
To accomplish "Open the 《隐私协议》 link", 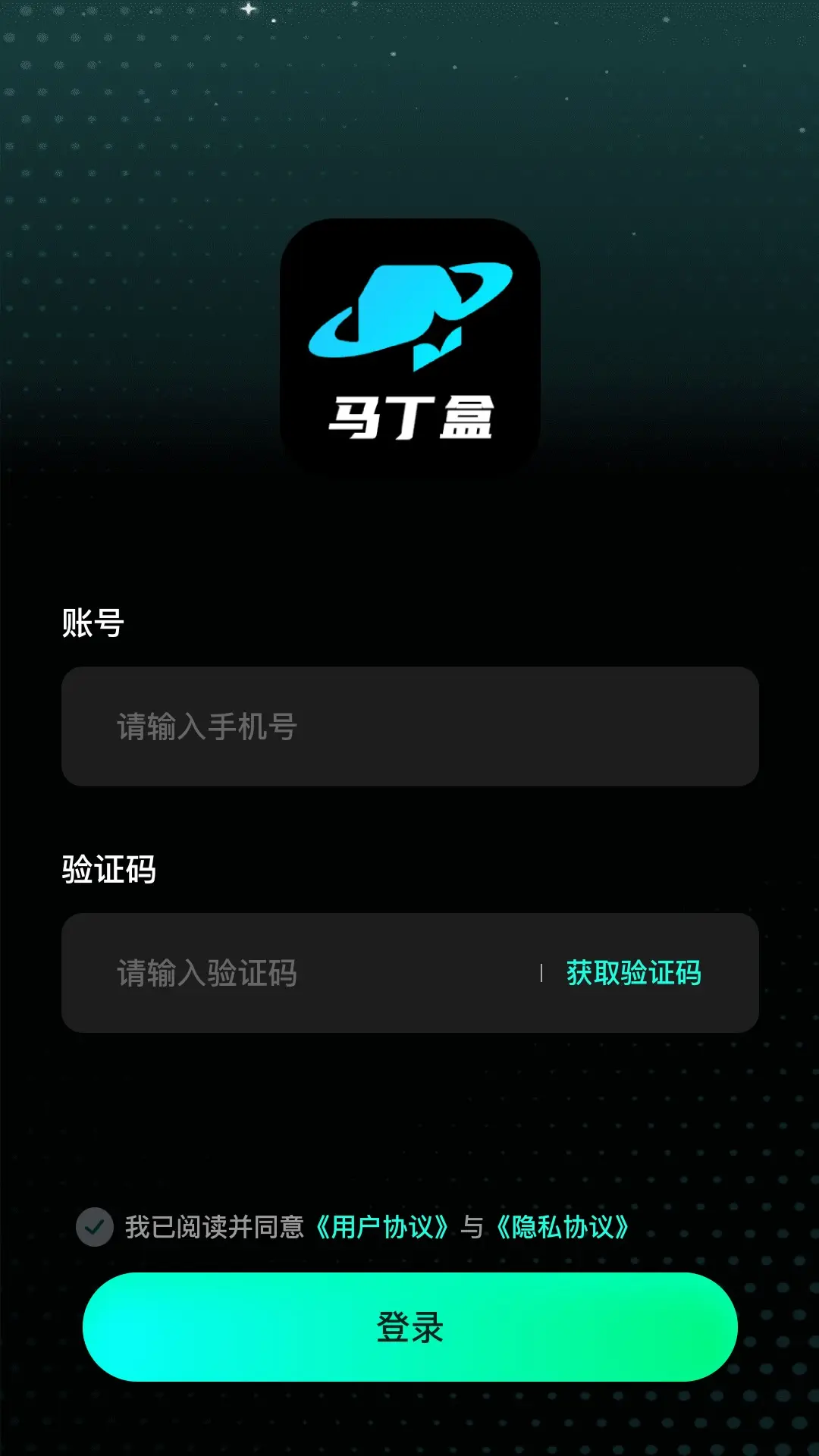I will pos(563,1227).
